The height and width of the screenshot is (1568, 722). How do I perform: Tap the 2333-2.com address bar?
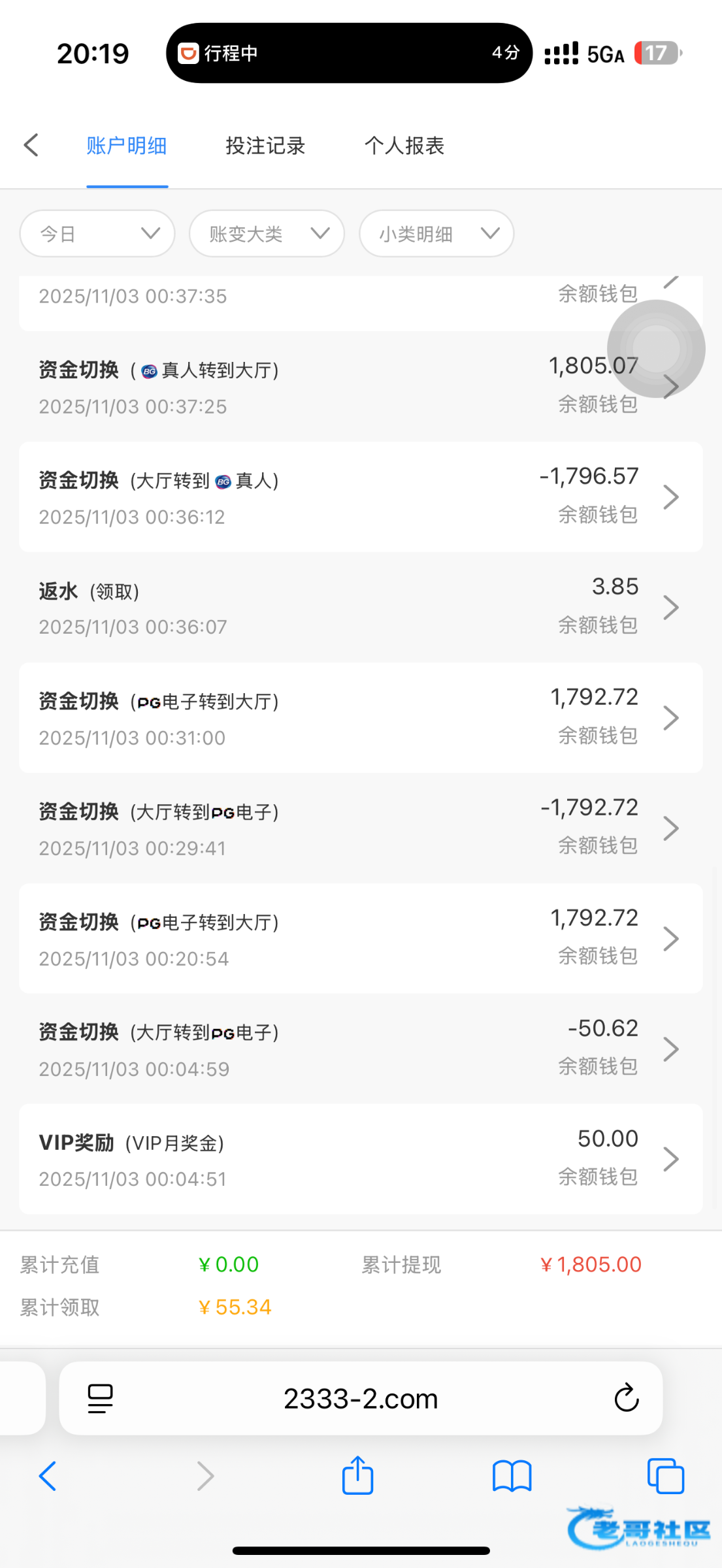(361, 1399)
